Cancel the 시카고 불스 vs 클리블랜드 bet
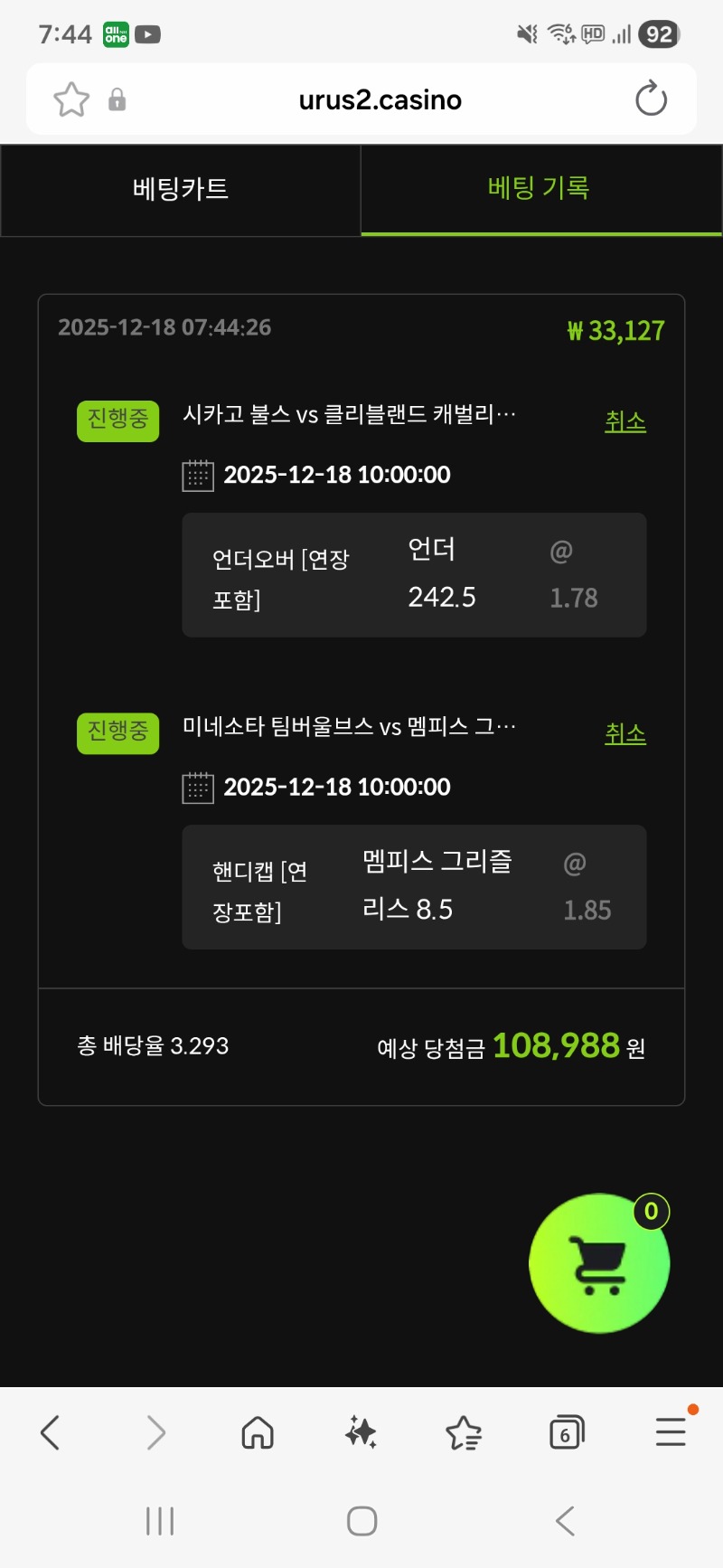 (x=624, y=421)
